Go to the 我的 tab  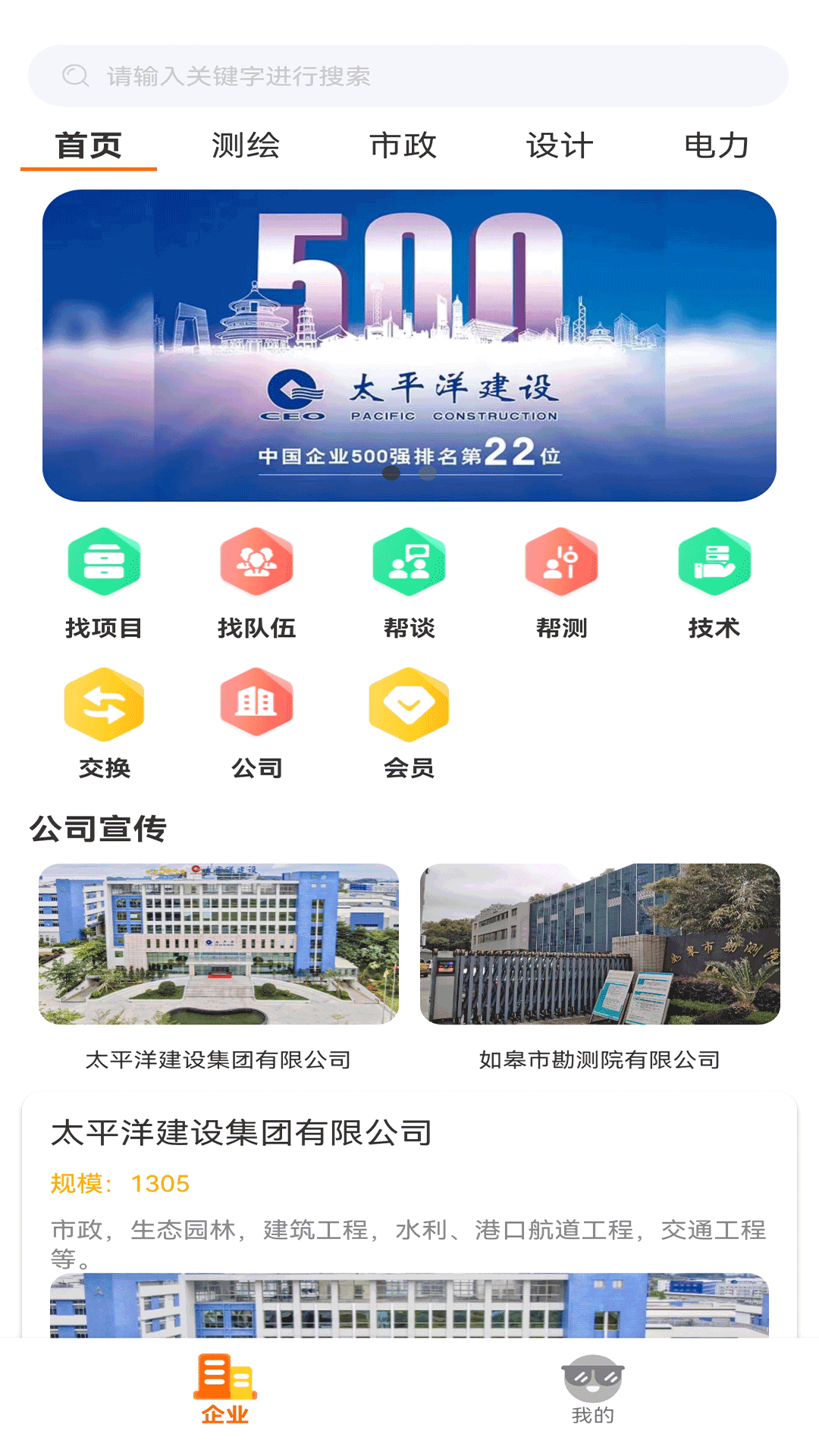[x=593, y=1389]
